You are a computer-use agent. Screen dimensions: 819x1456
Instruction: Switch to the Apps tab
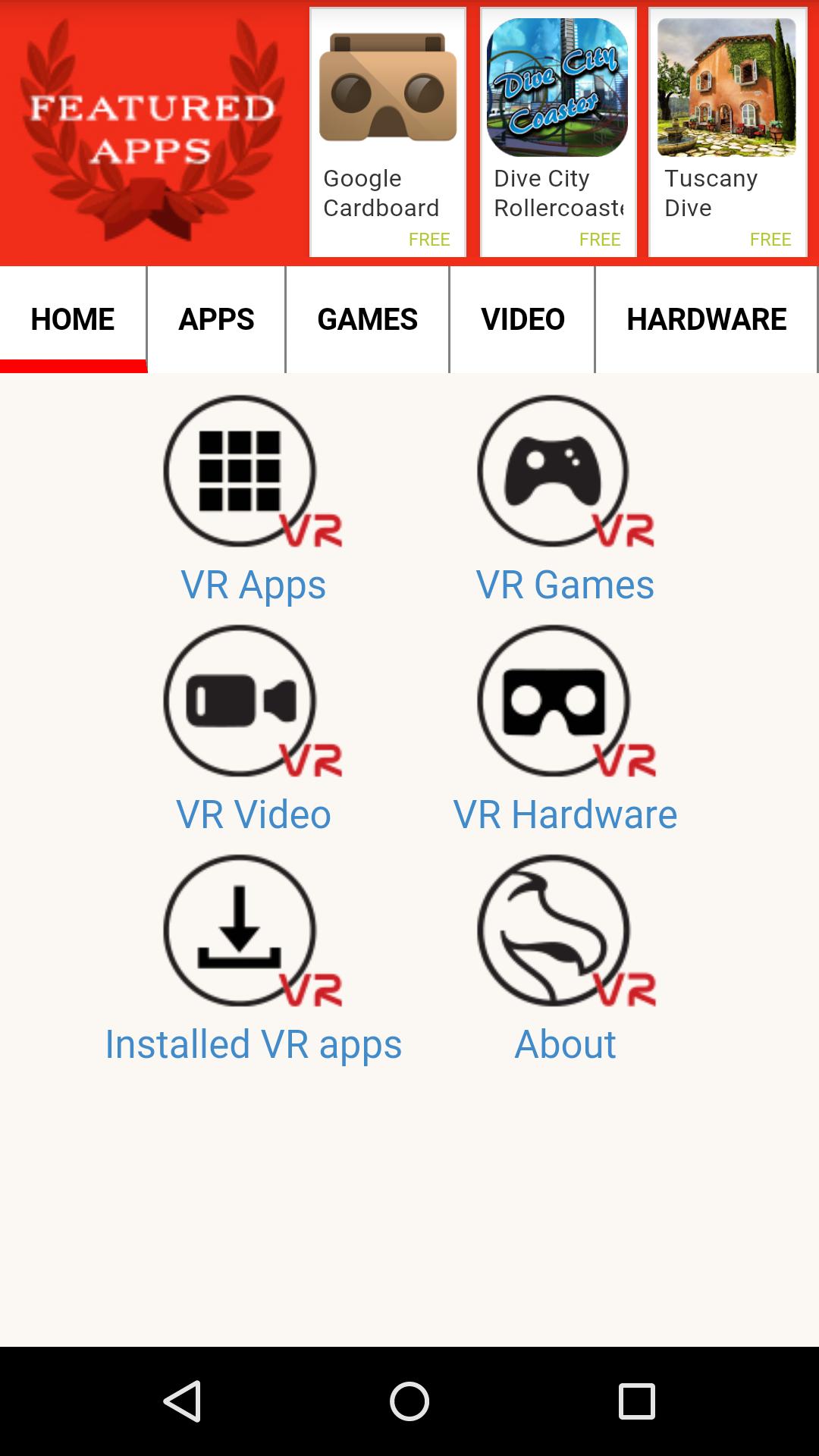pos(216,319)
